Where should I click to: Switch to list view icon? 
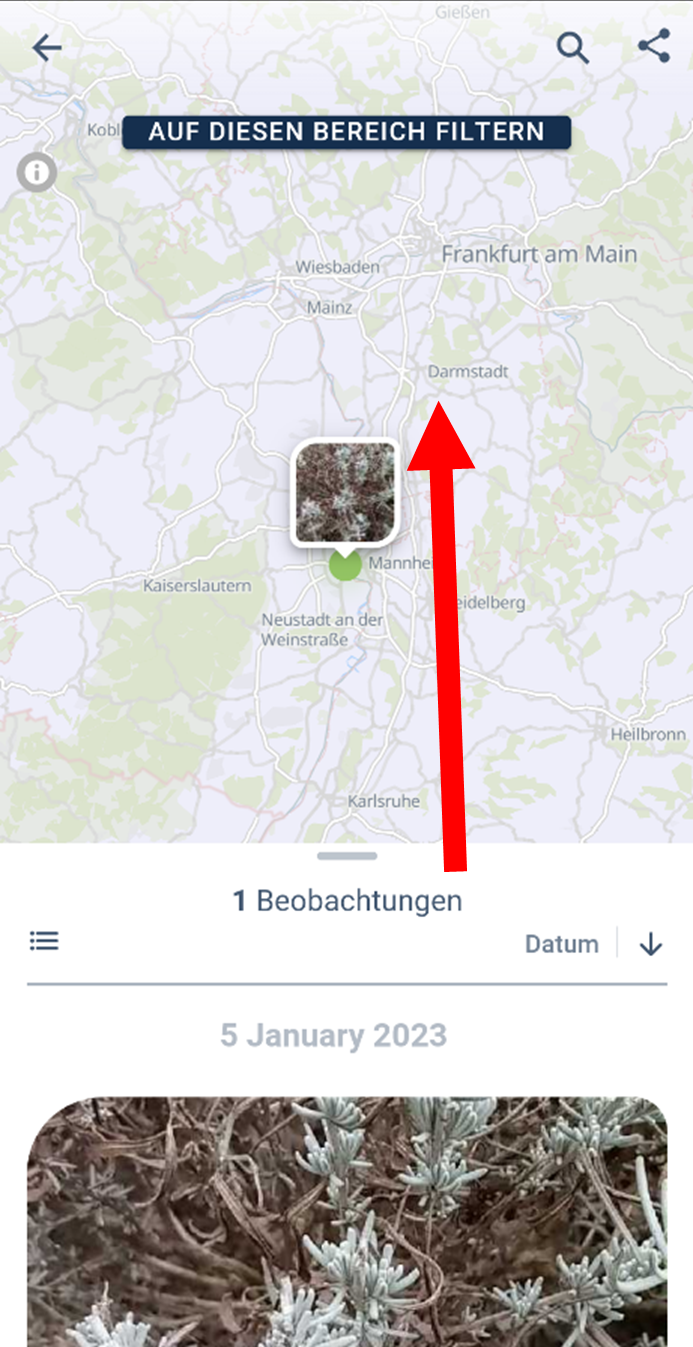44,941
